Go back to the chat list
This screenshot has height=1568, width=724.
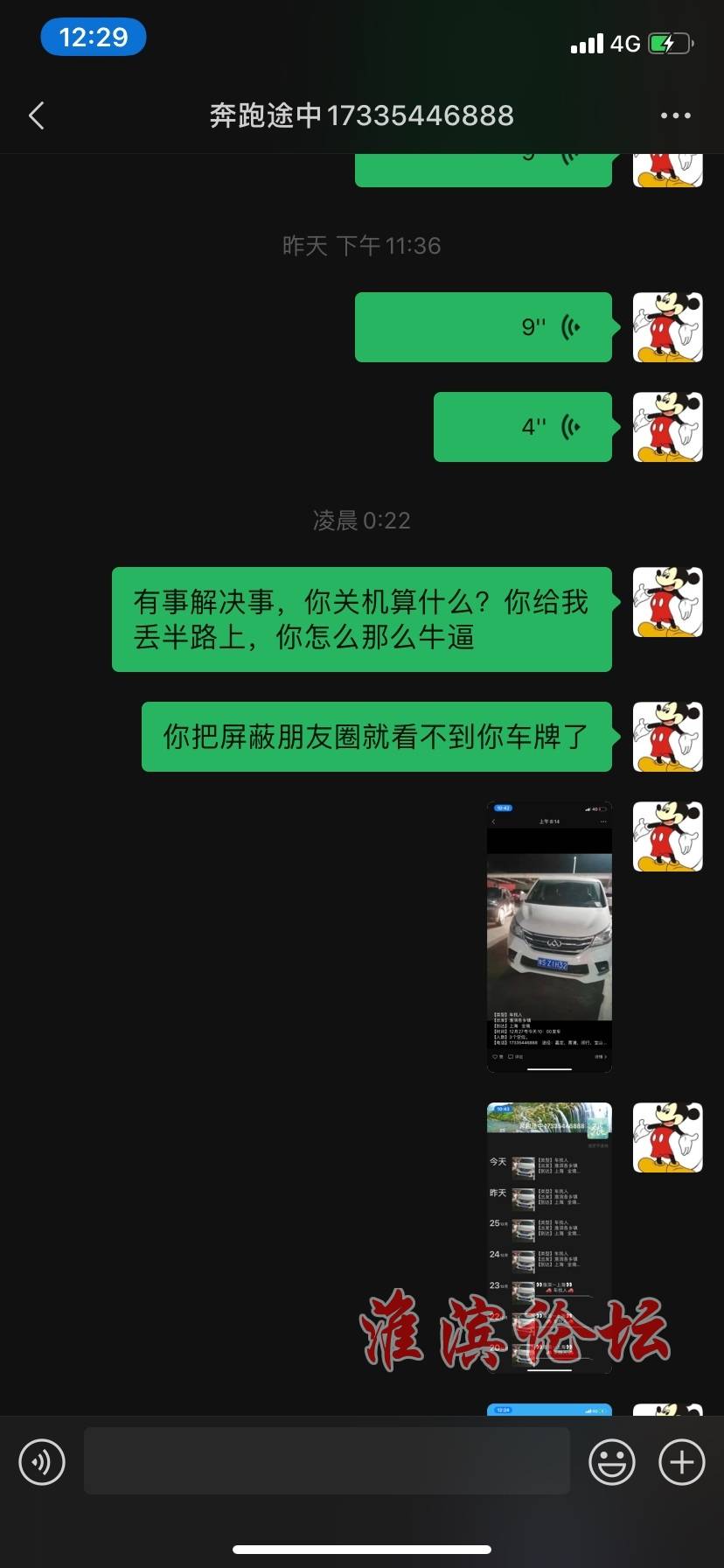[x=37, y=115]
